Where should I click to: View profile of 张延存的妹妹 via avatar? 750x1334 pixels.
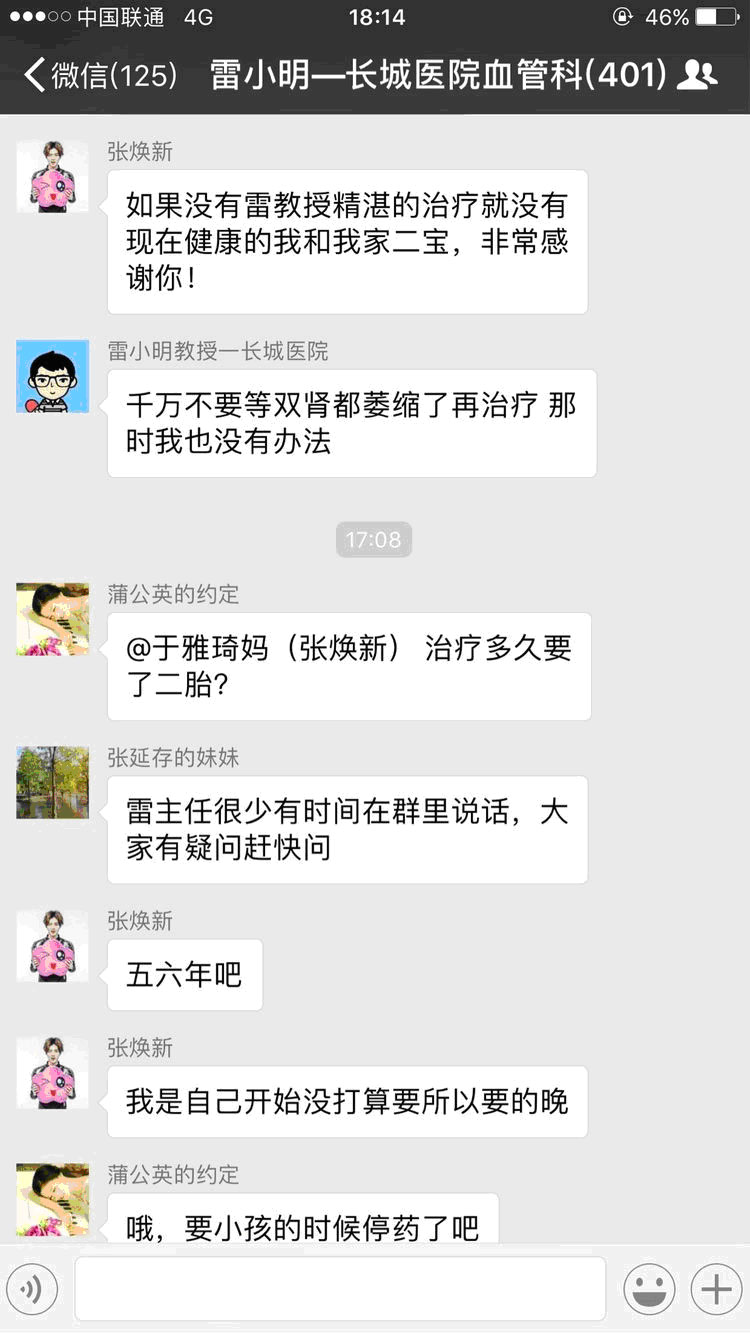(x=52, y=782)
